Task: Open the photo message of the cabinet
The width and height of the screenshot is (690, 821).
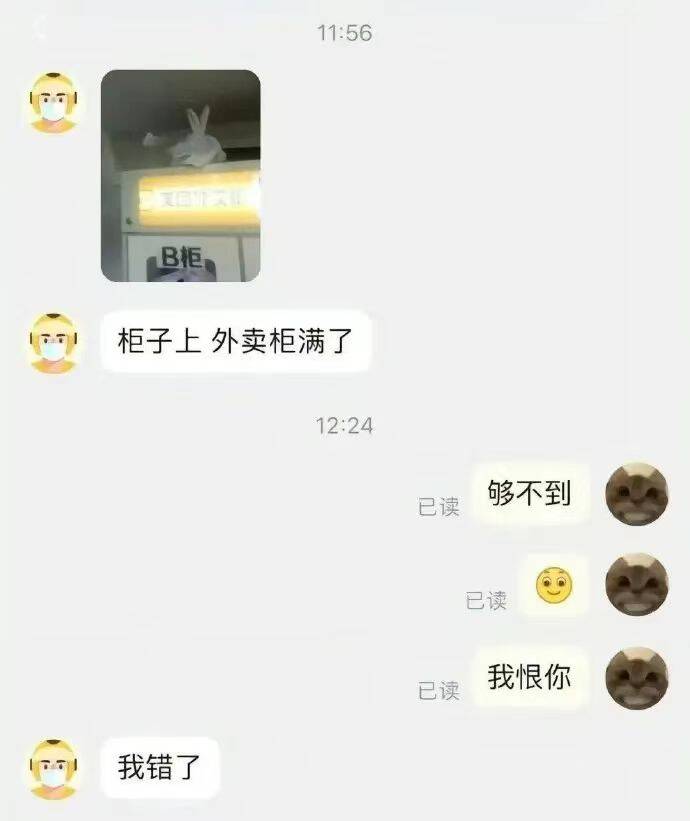Action: pos(181,176)
